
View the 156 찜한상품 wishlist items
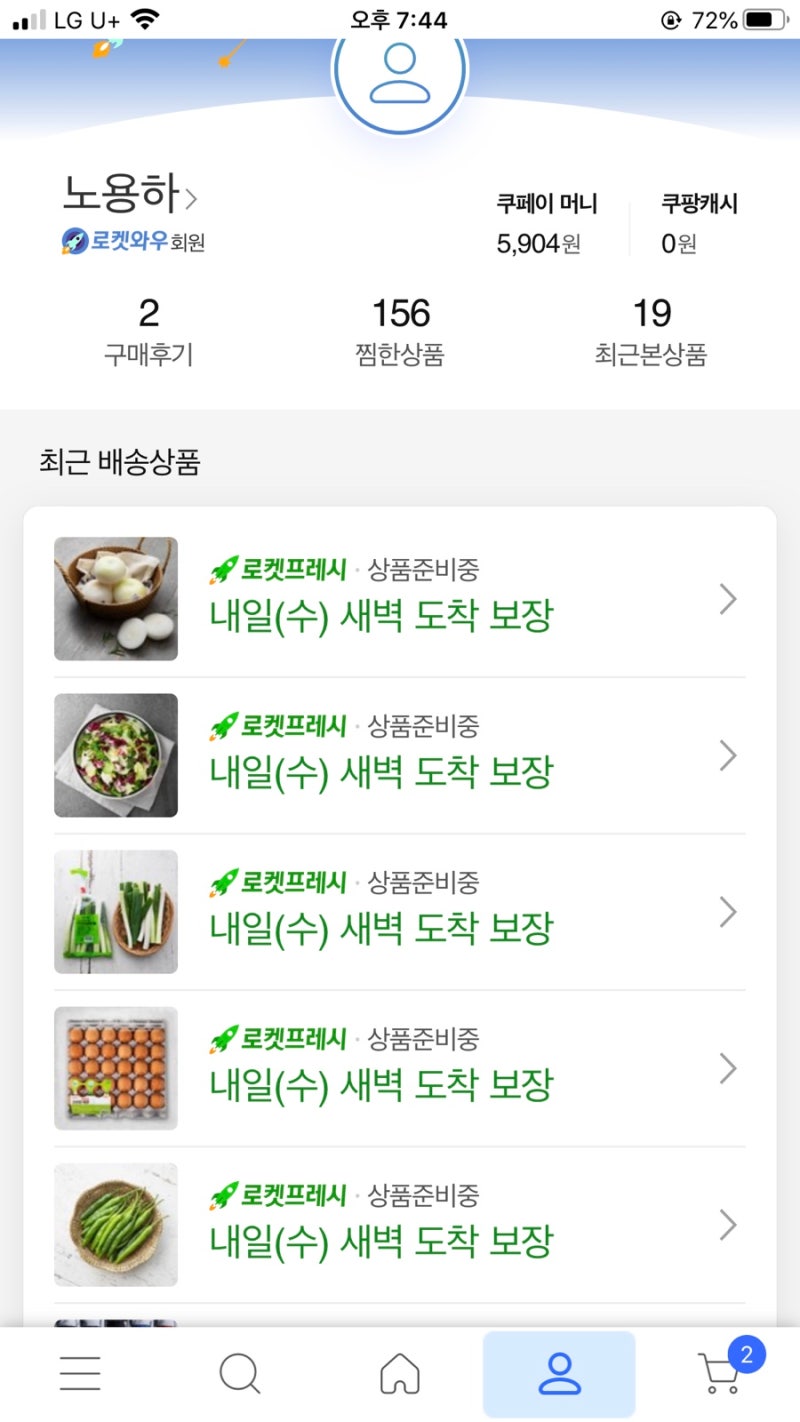pyautogui.click(x=400, y=326)
